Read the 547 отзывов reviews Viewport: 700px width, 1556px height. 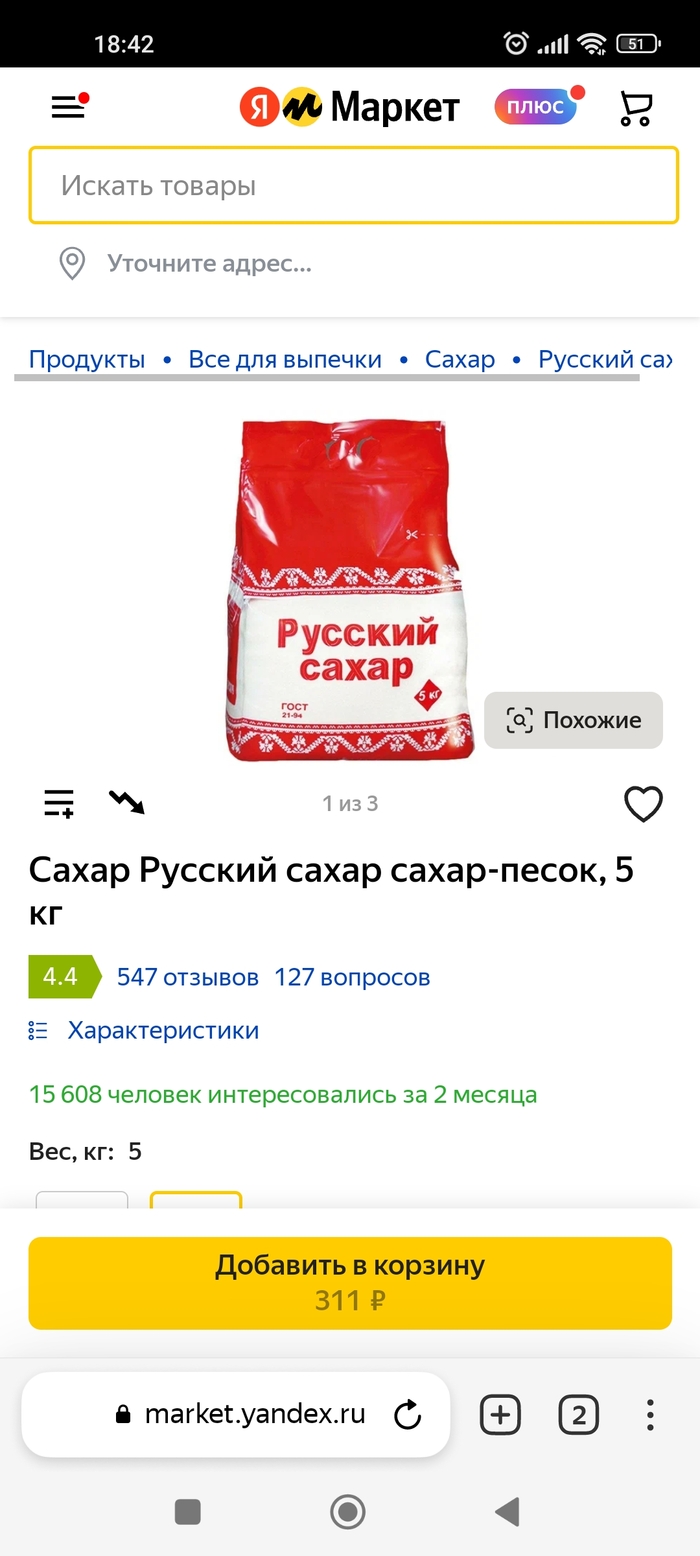coord(188,977)
